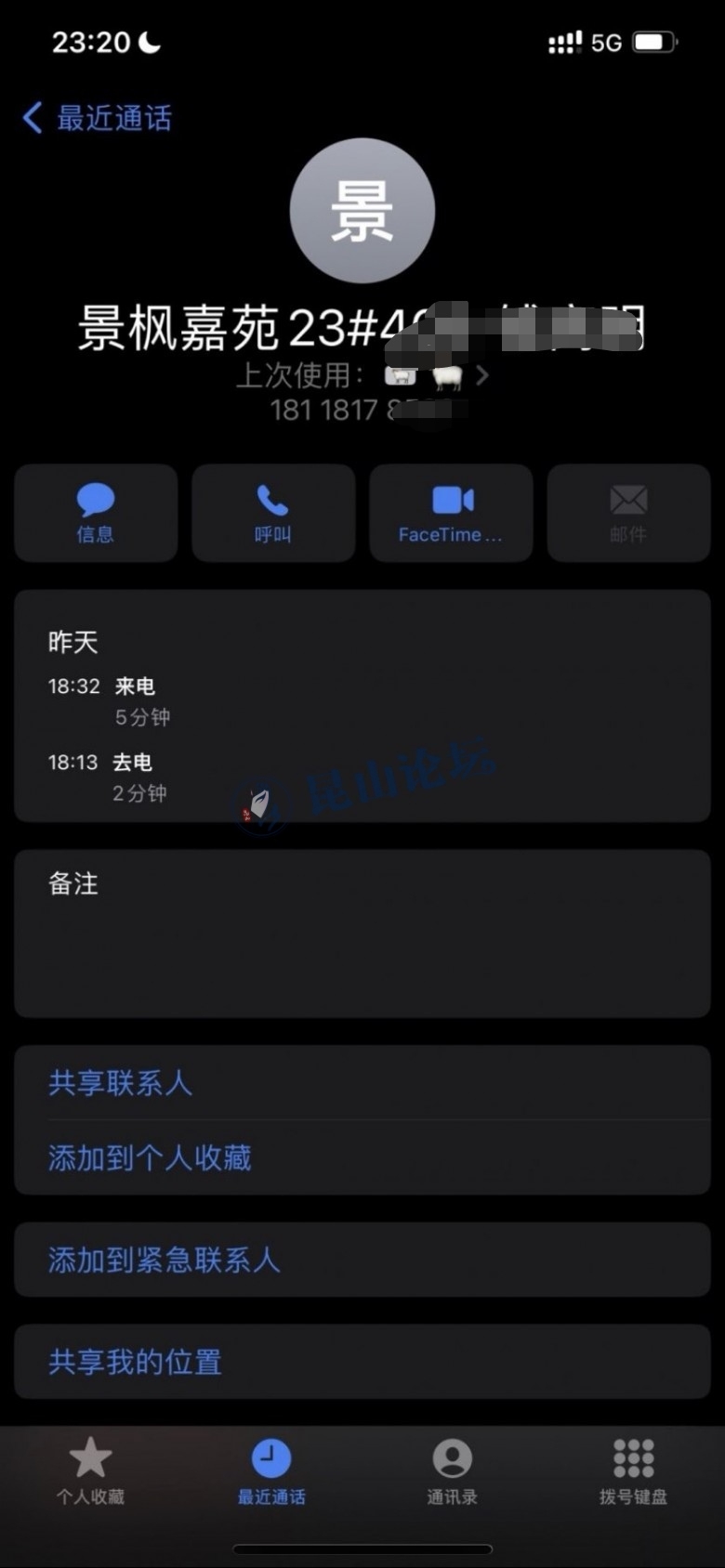Edit the 备注 notes field
The height and width of the screenshot is (1568, 725).
point(362,934)
